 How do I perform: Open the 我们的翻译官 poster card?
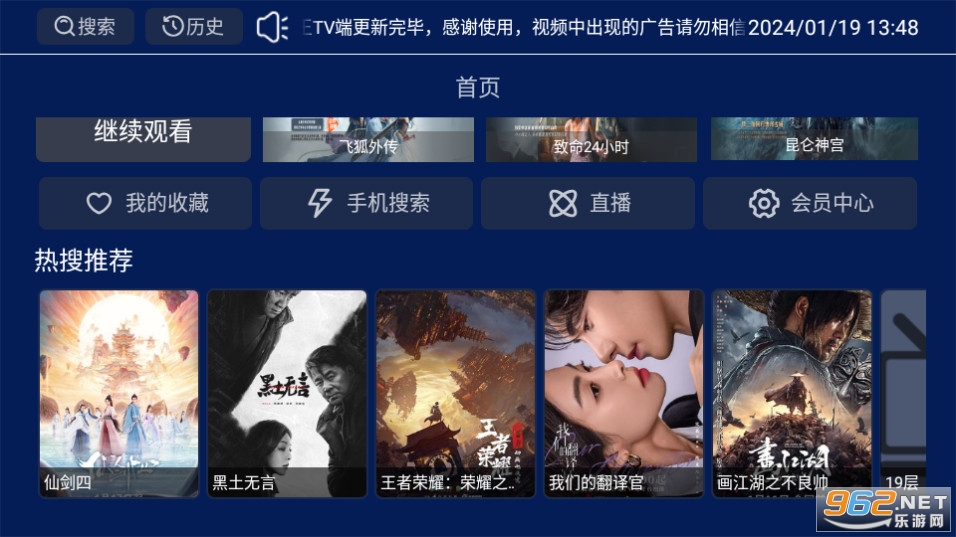click(x=623, y=393)
